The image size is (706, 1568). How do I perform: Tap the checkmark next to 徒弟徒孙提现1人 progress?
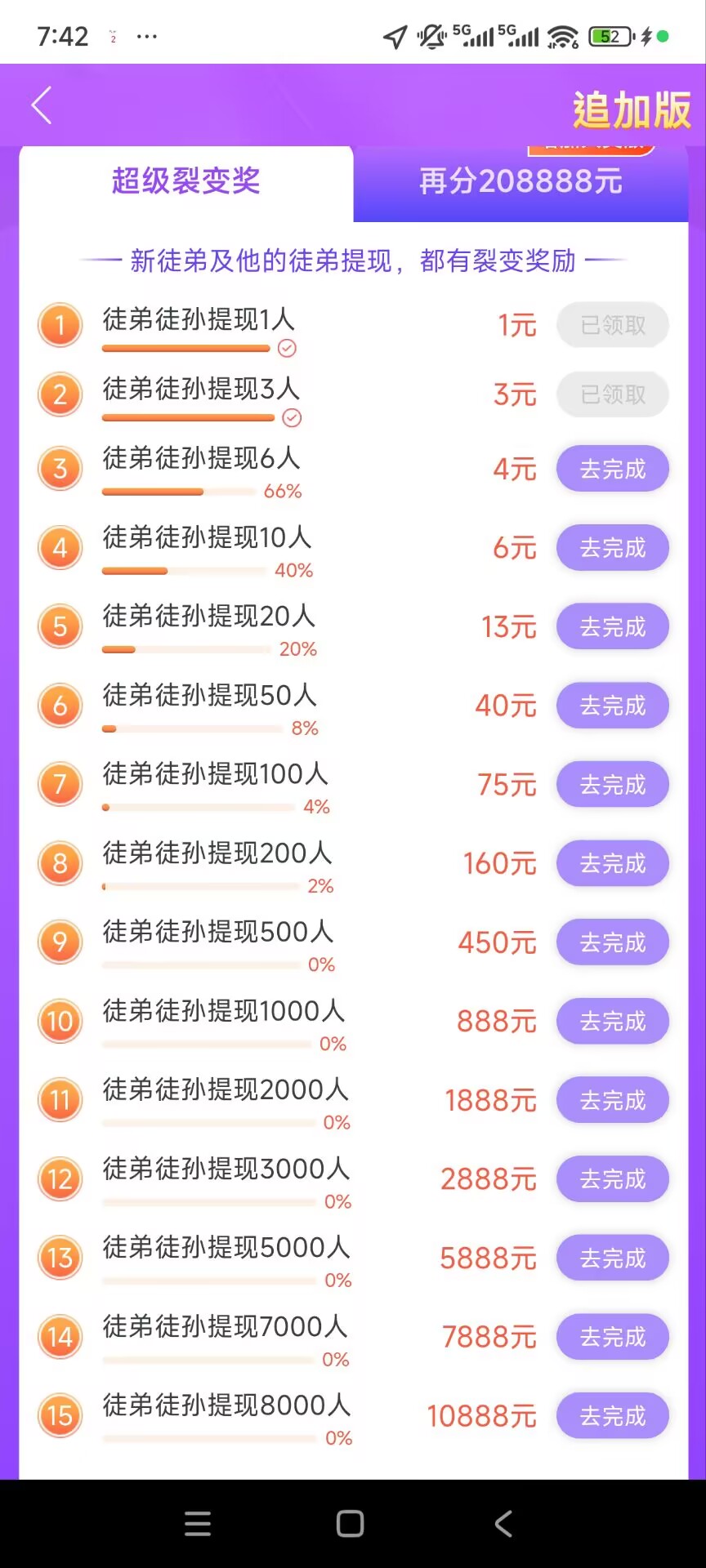pos(288,350)
